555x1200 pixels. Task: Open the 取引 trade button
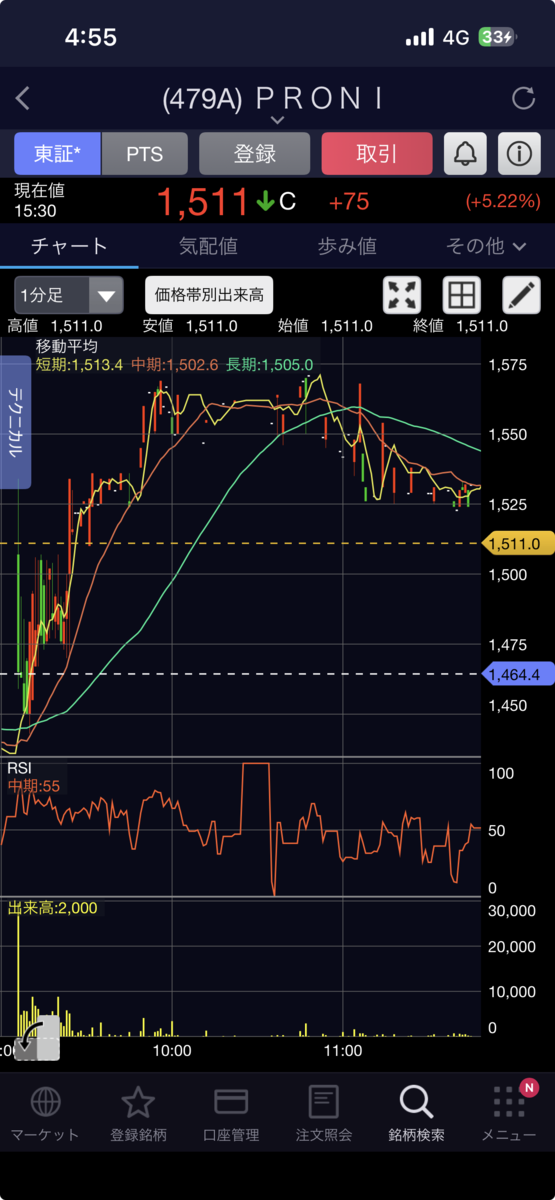[377, 154]
